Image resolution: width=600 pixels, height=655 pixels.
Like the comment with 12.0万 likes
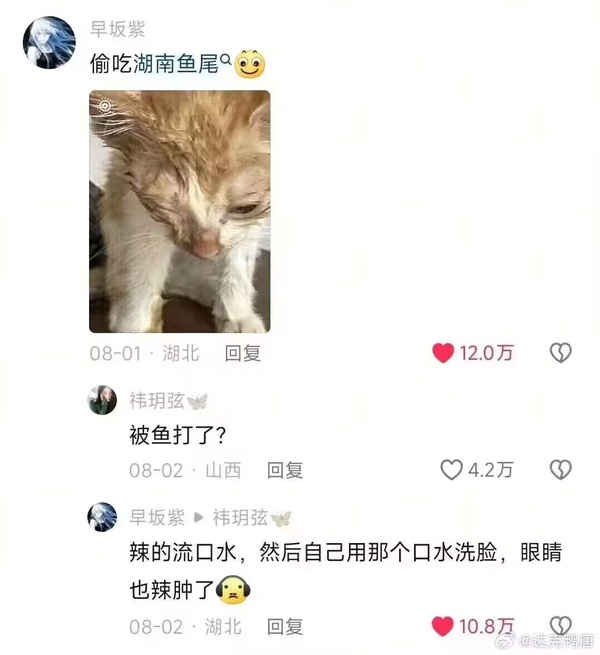click(x=443, y=352)
